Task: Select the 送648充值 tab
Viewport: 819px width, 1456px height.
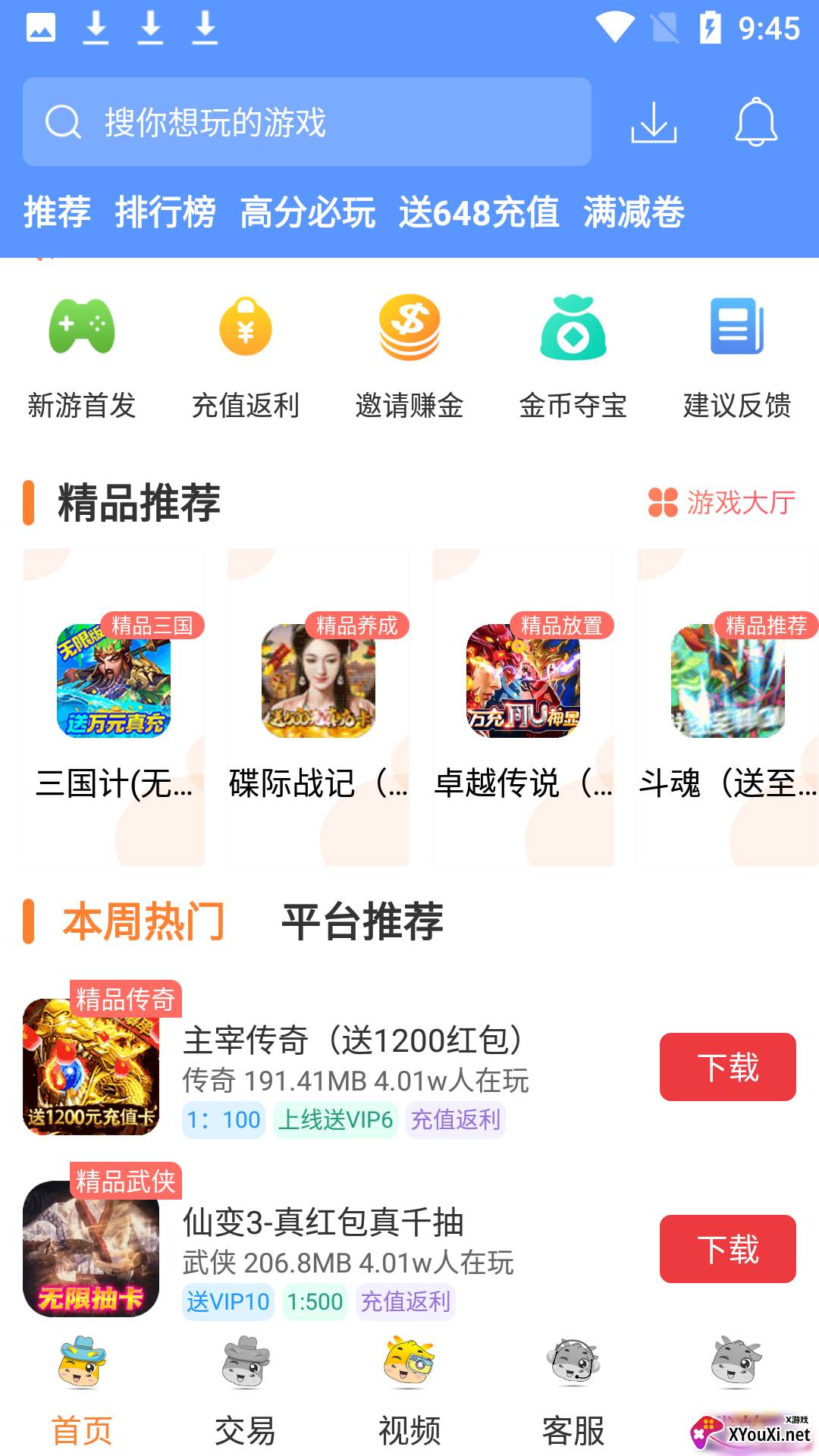Action: coord(479,212)
